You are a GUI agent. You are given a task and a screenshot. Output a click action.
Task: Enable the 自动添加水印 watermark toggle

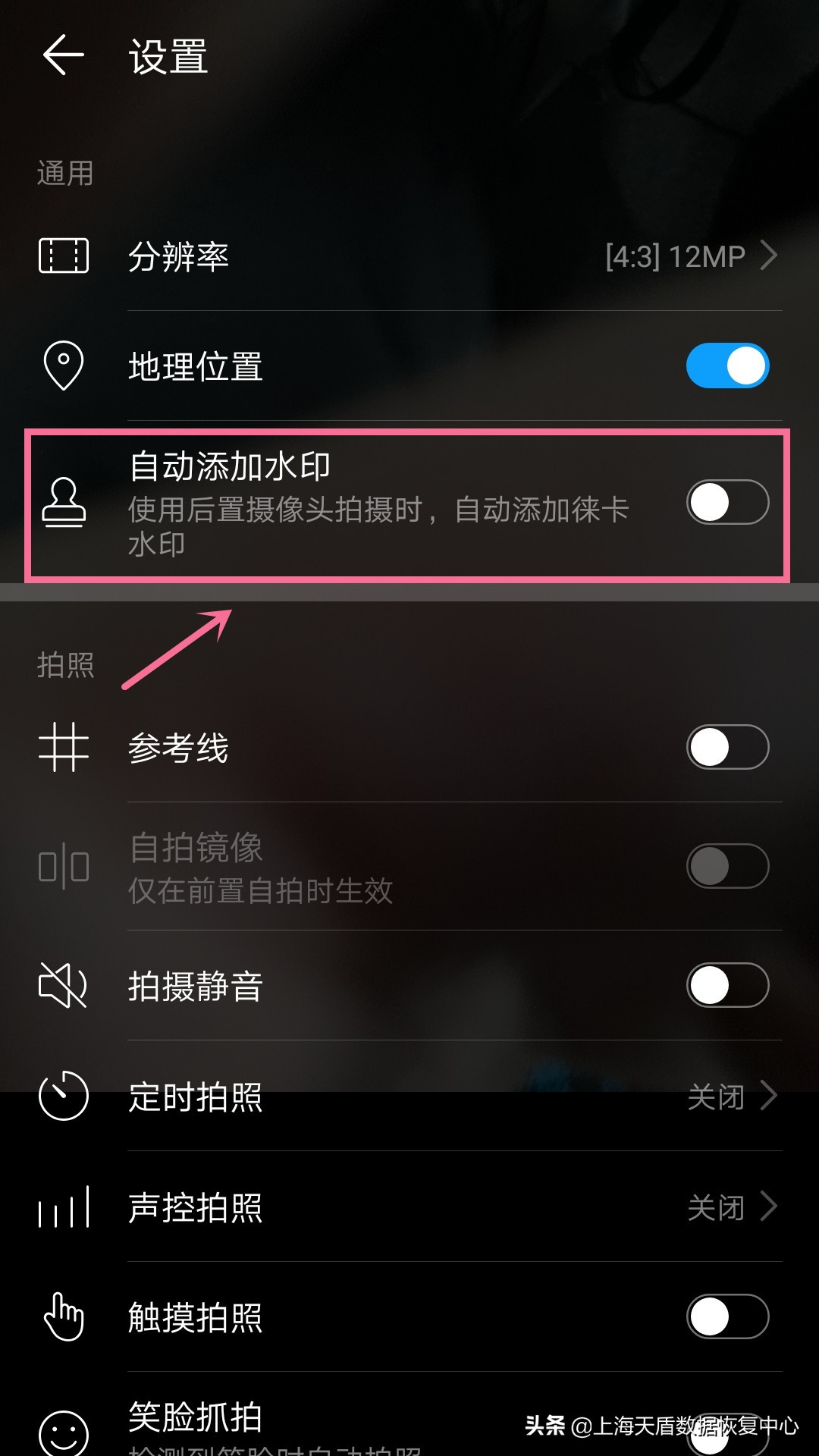[726, 502]
